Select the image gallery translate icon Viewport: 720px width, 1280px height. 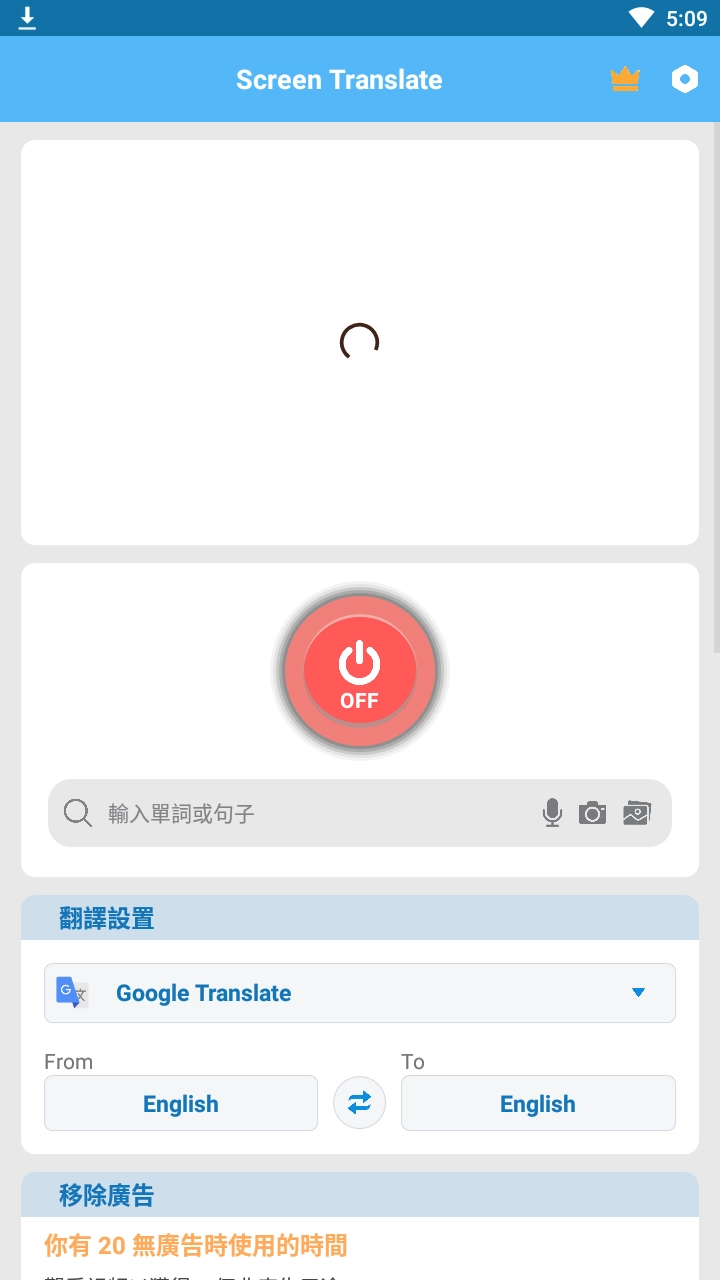click(637, 813)
